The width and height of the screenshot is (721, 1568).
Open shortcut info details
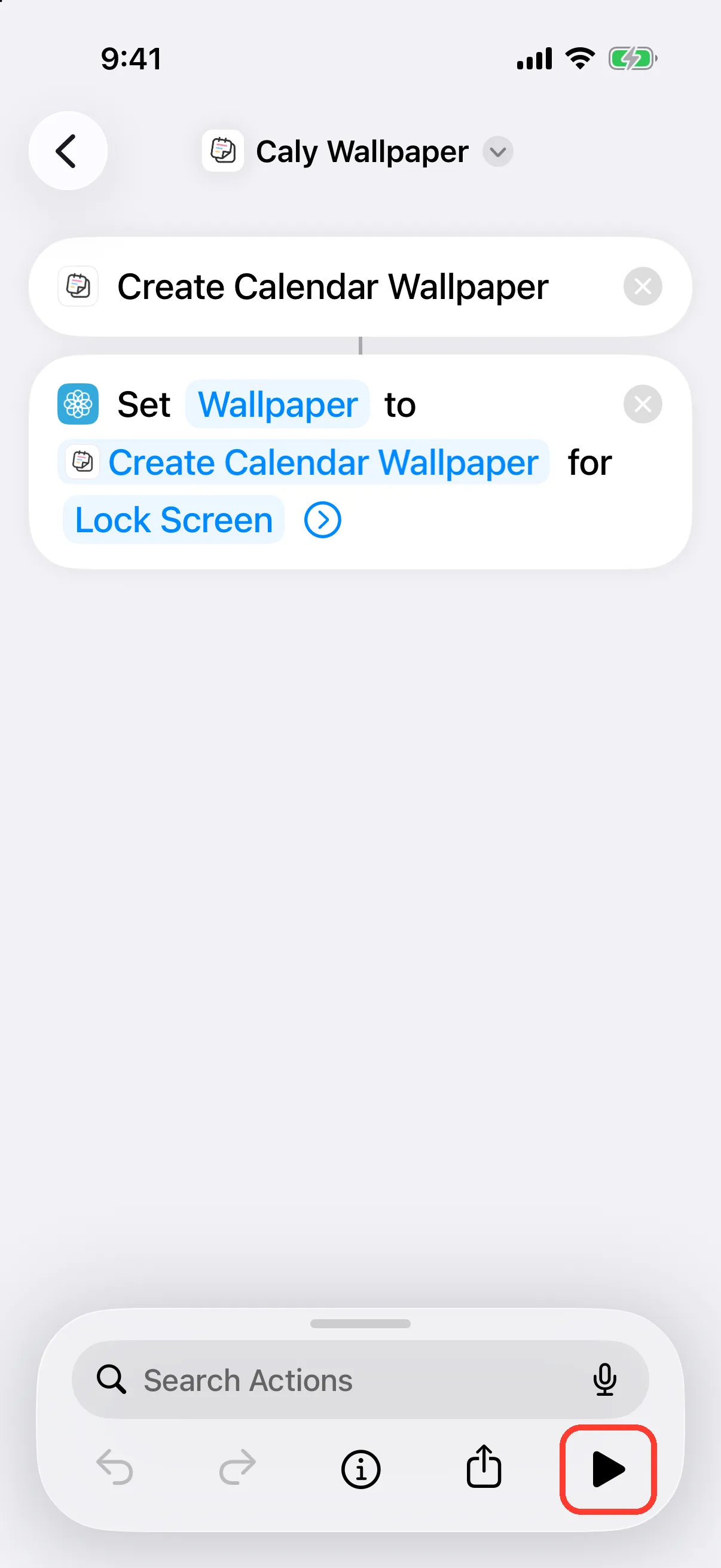pyautogui.click(x=361, y=1469)
